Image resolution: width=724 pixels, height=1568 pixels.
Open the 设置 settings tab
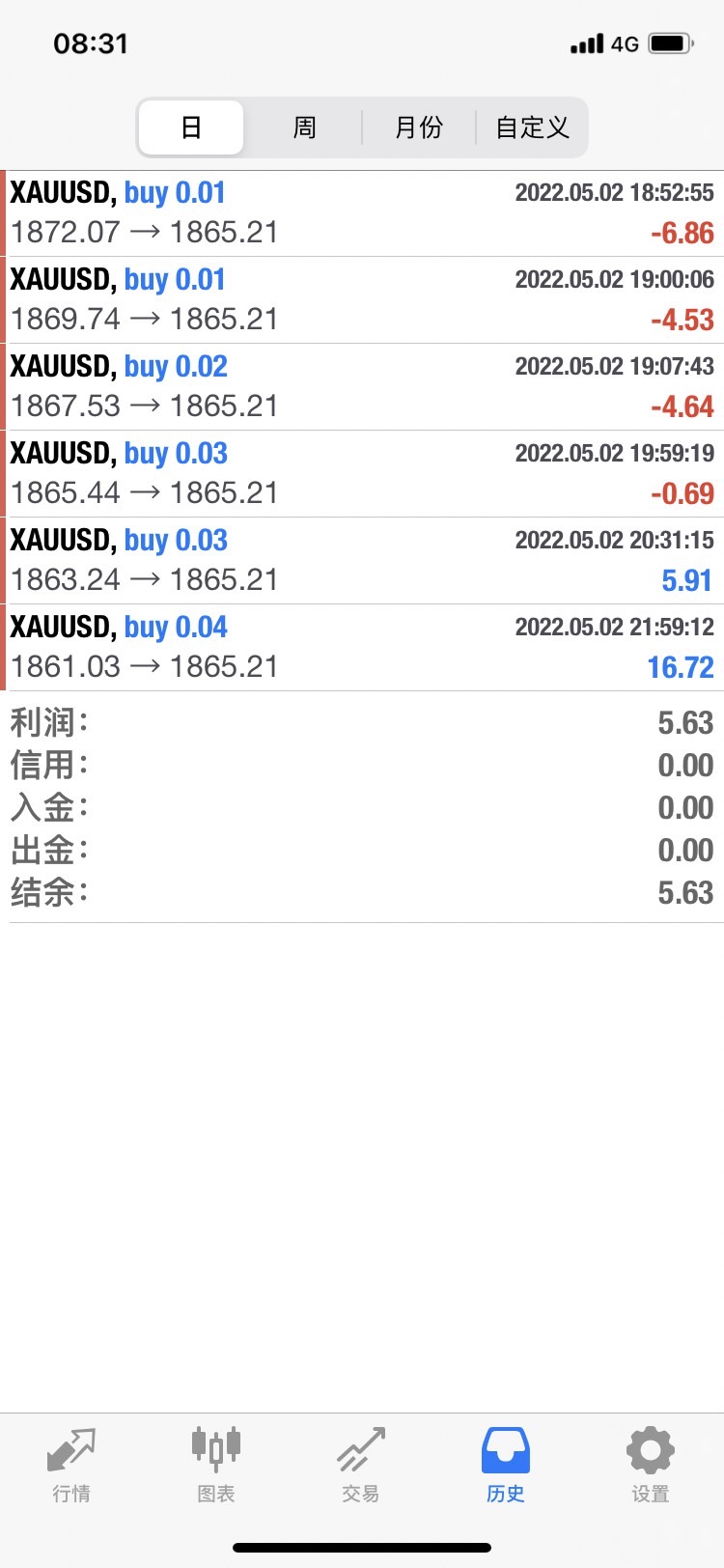point(651,1466)
